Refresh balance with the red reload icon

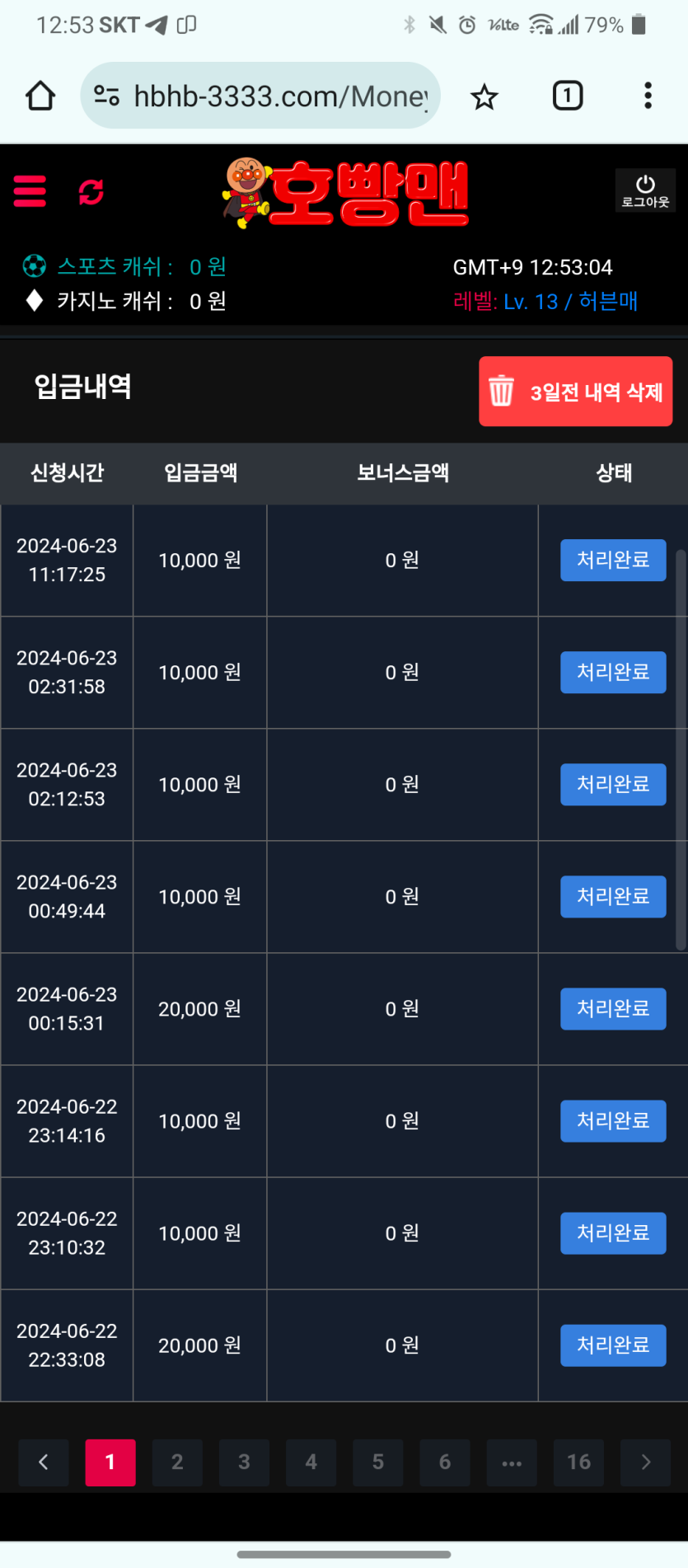point(91,192)
